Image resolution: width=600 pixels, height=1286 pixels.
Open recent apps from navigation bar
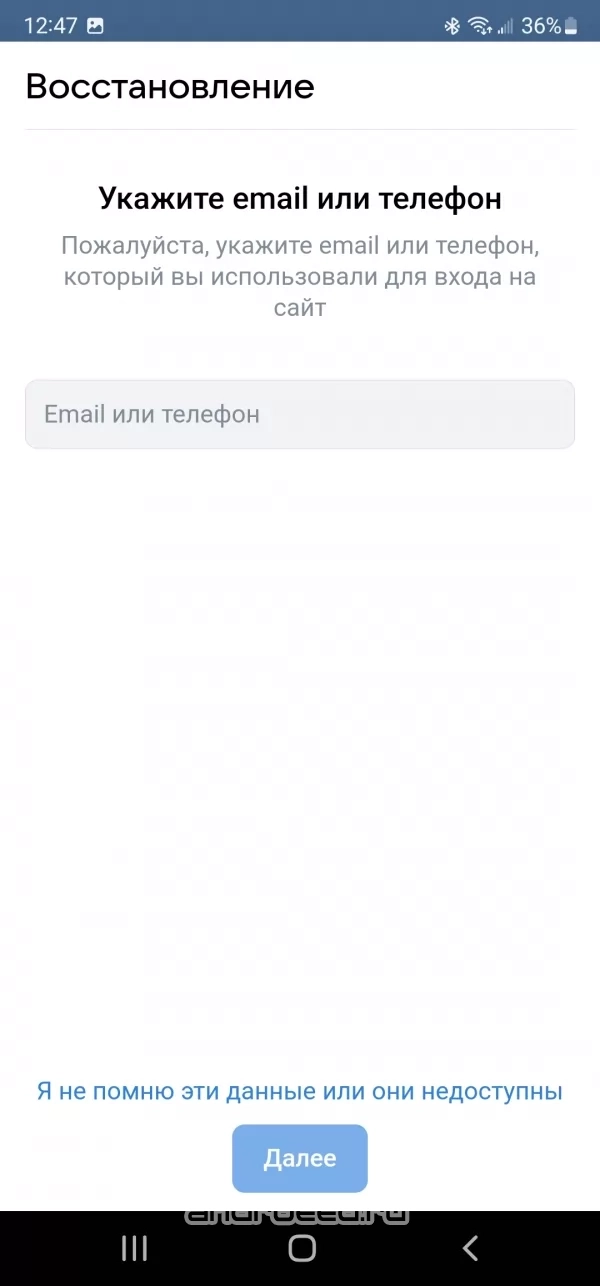tap(134, 1248)
